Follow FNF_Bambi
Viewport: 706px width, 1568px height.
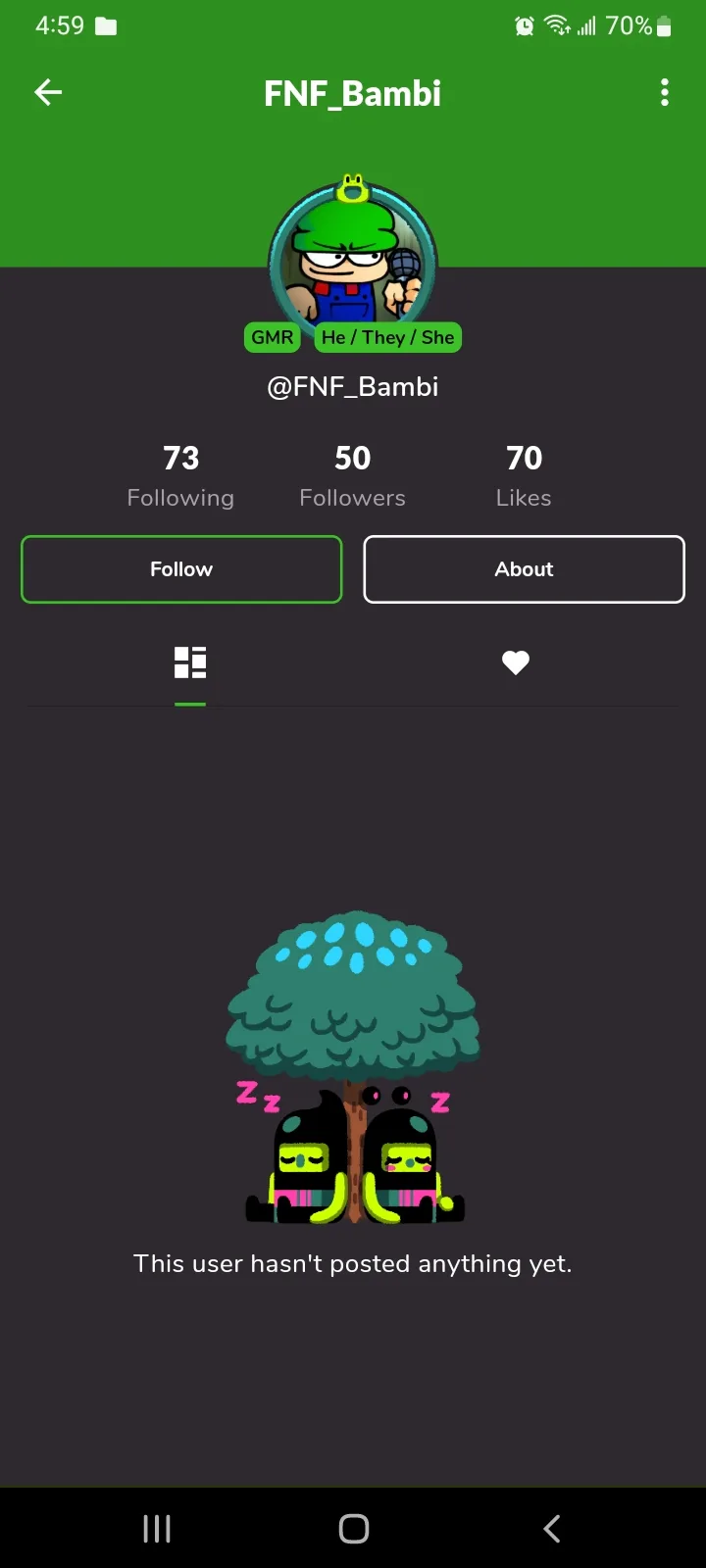181,569
